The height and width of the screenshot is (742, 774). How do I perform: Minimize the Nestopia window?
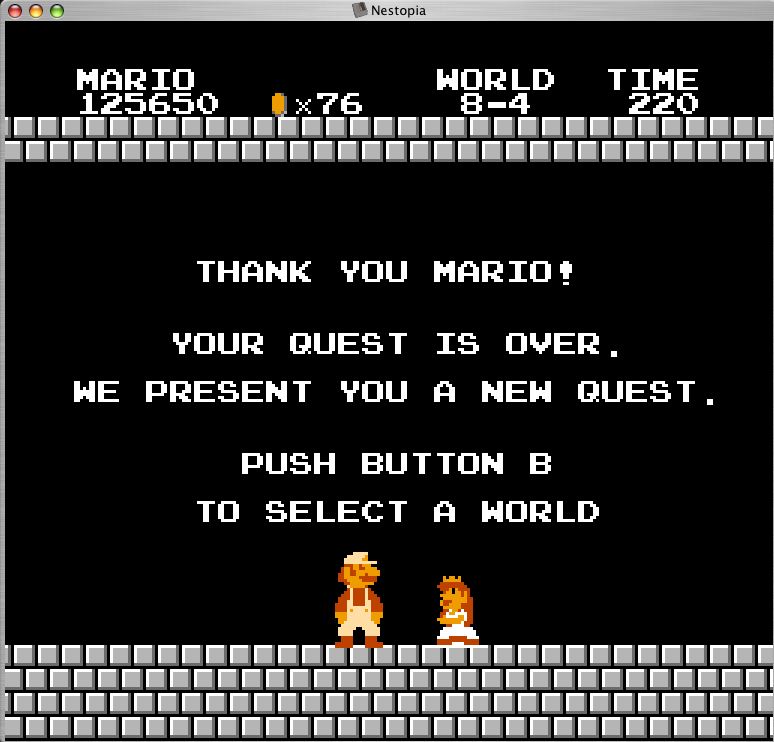(x=36, y=11)
